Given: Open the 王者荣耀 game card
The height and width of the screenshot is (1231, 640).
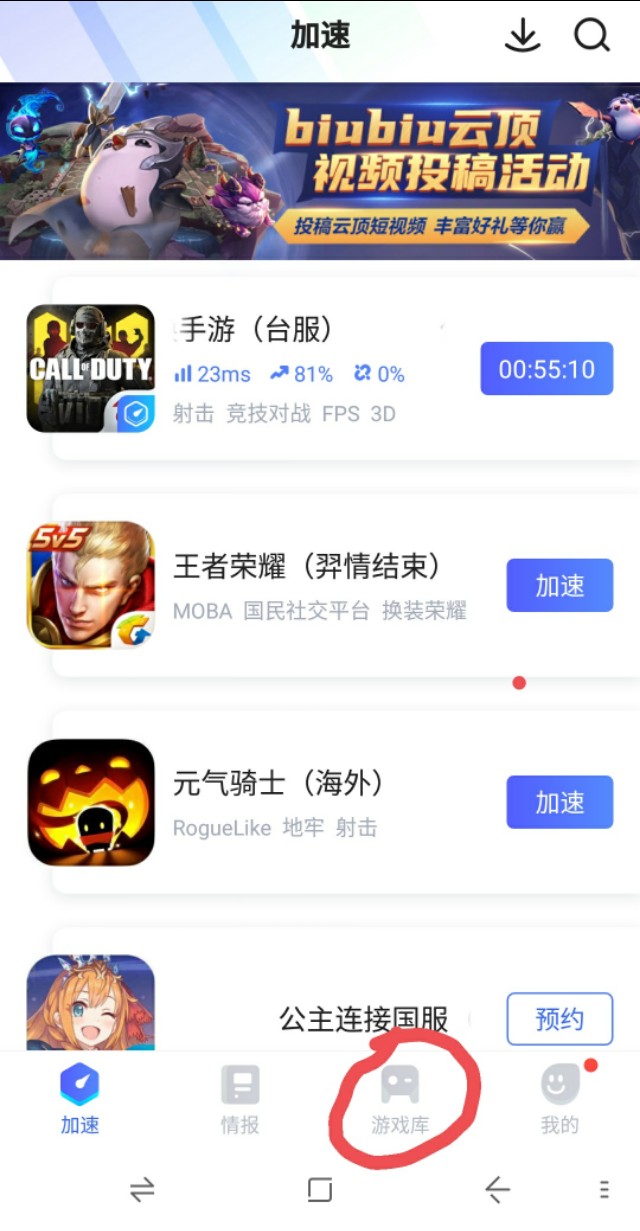Looking at the screenshot, I should click(300, 585).
